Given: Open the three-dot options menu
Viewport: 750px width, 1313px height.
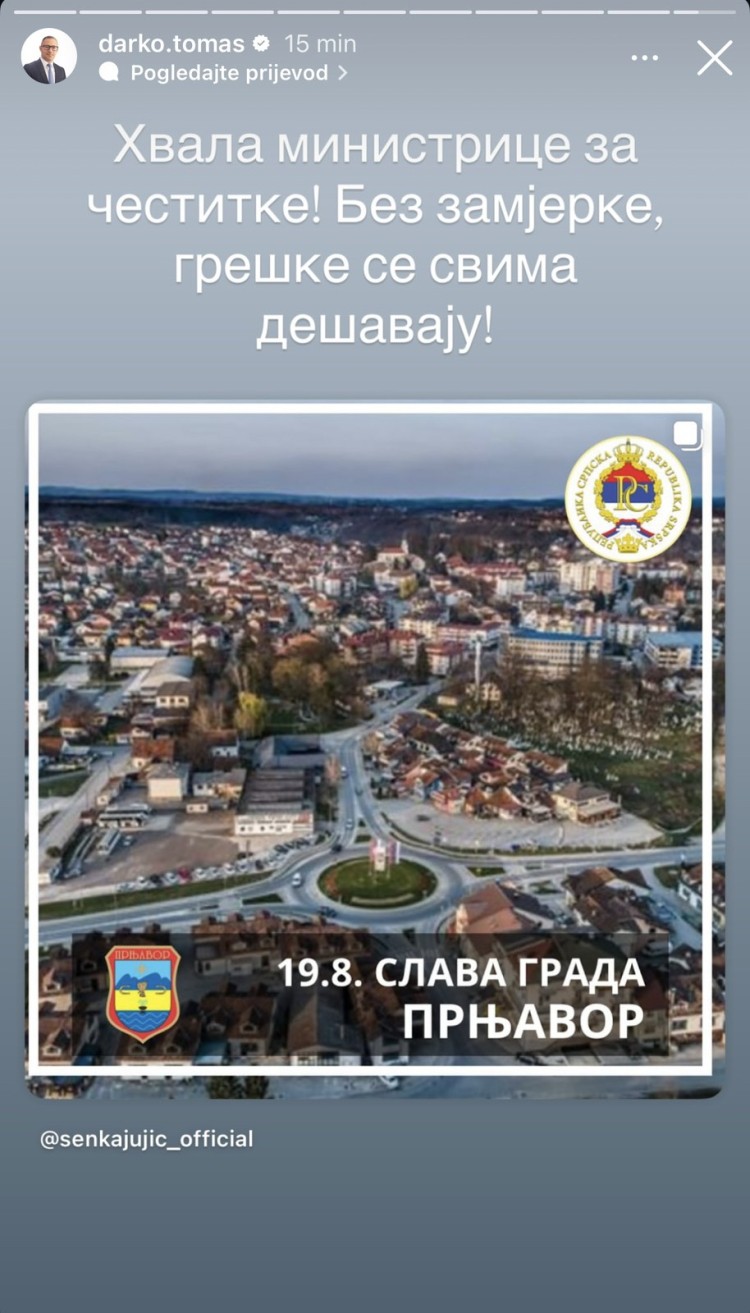Looking at the screenshot, I should (x=645, y=58).
